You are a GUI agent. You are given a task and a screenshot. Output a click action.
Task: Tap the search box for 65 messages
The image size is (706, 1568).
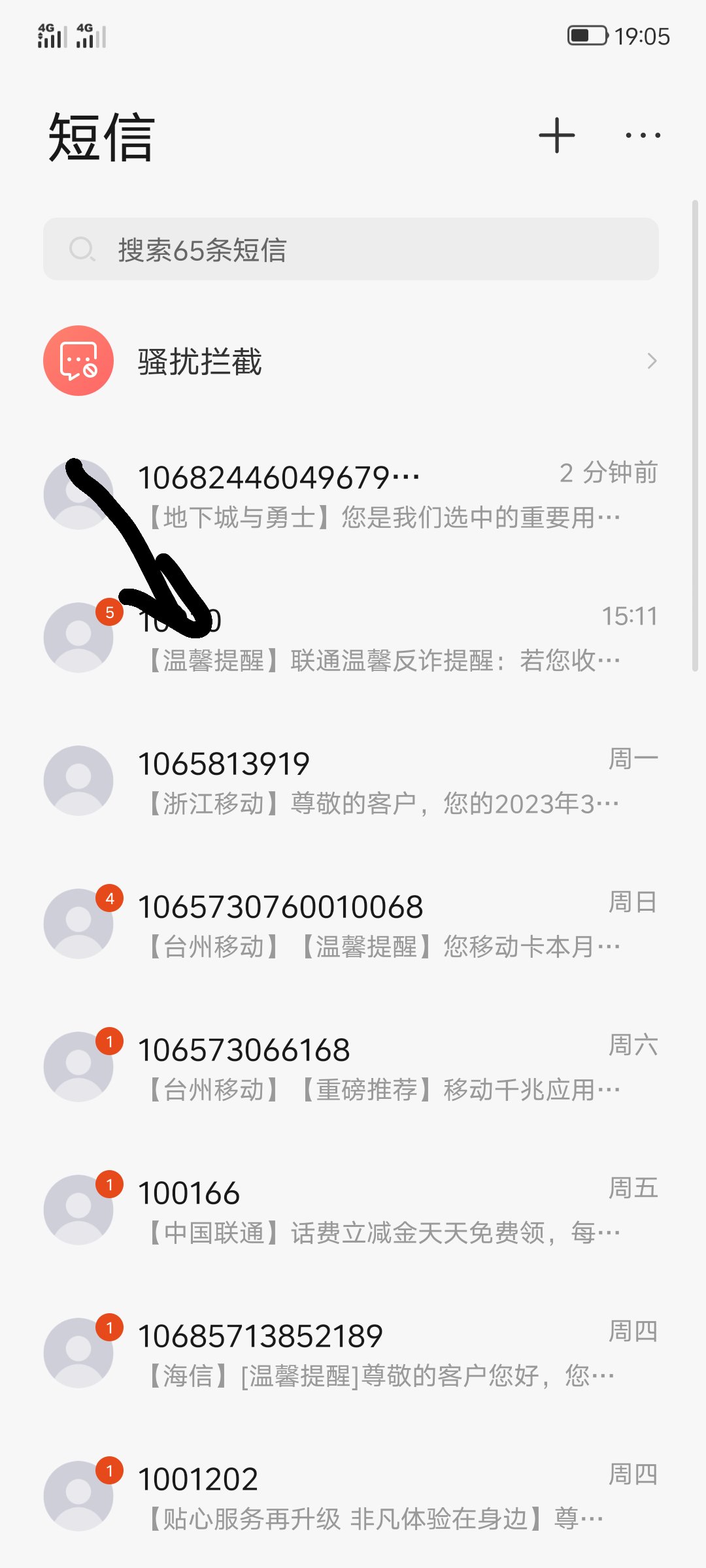coord(351,249)
